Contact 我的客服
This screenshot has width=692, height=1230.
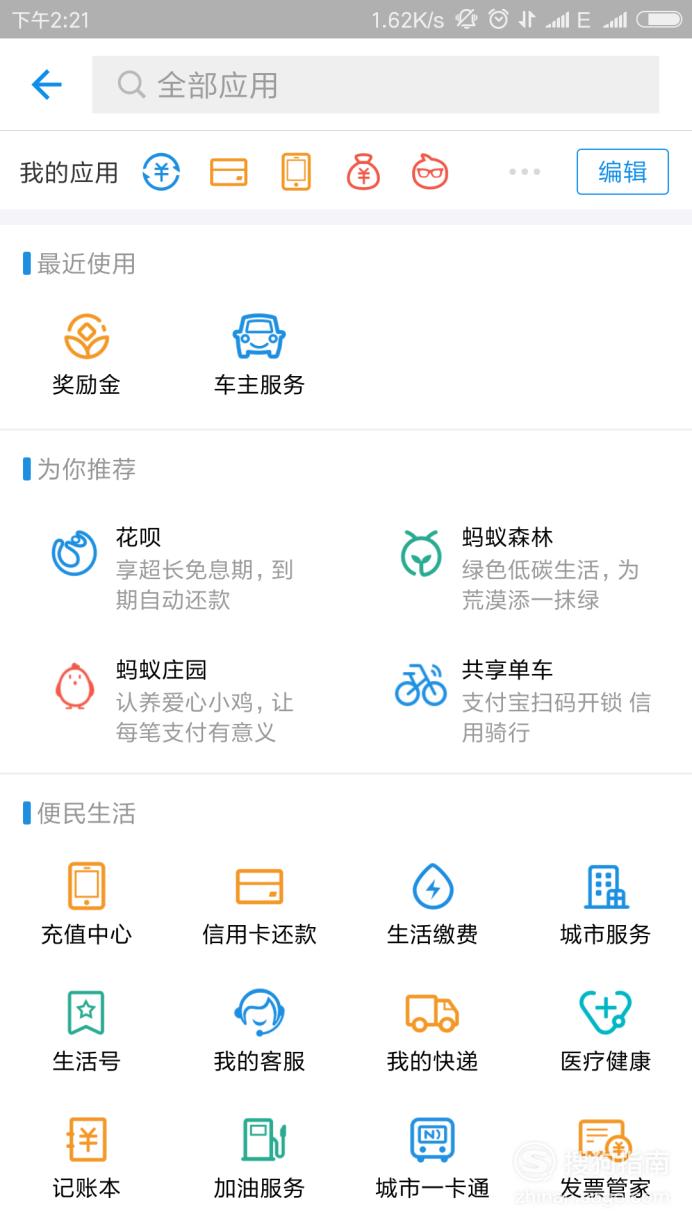pos(259,1031)
